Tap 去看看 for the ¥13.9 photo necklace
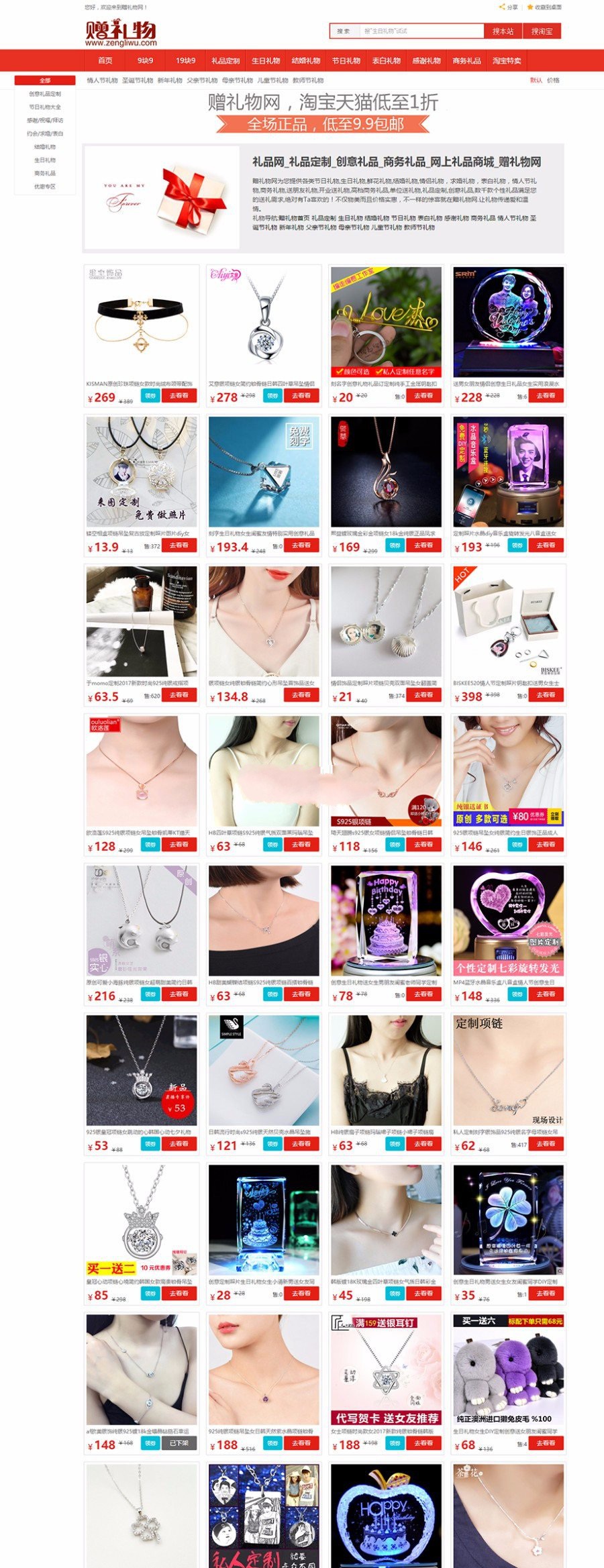 pos(179,545)
